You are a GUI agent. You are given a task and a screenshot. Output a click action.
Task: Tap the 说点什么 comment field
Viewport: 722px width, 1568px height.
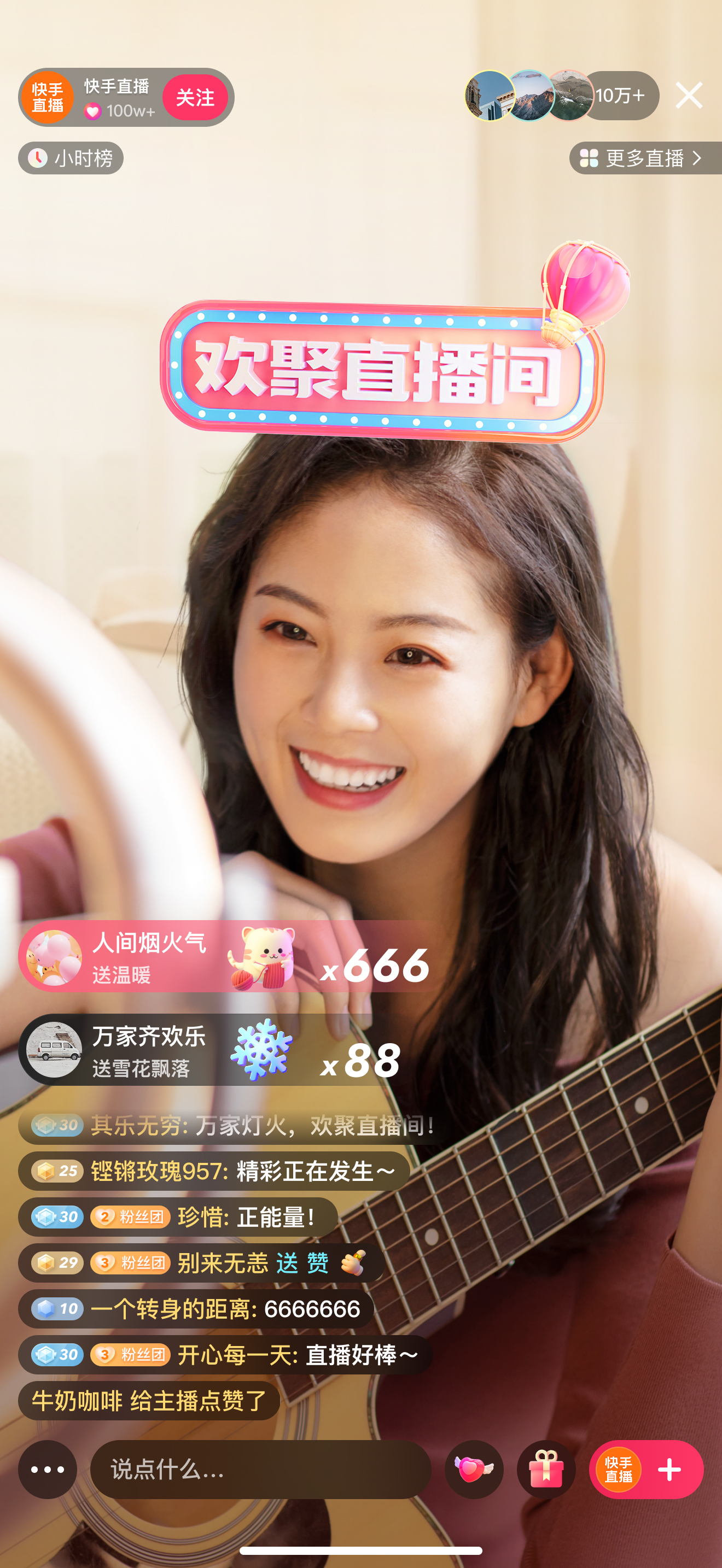(x=260, y=1469)
